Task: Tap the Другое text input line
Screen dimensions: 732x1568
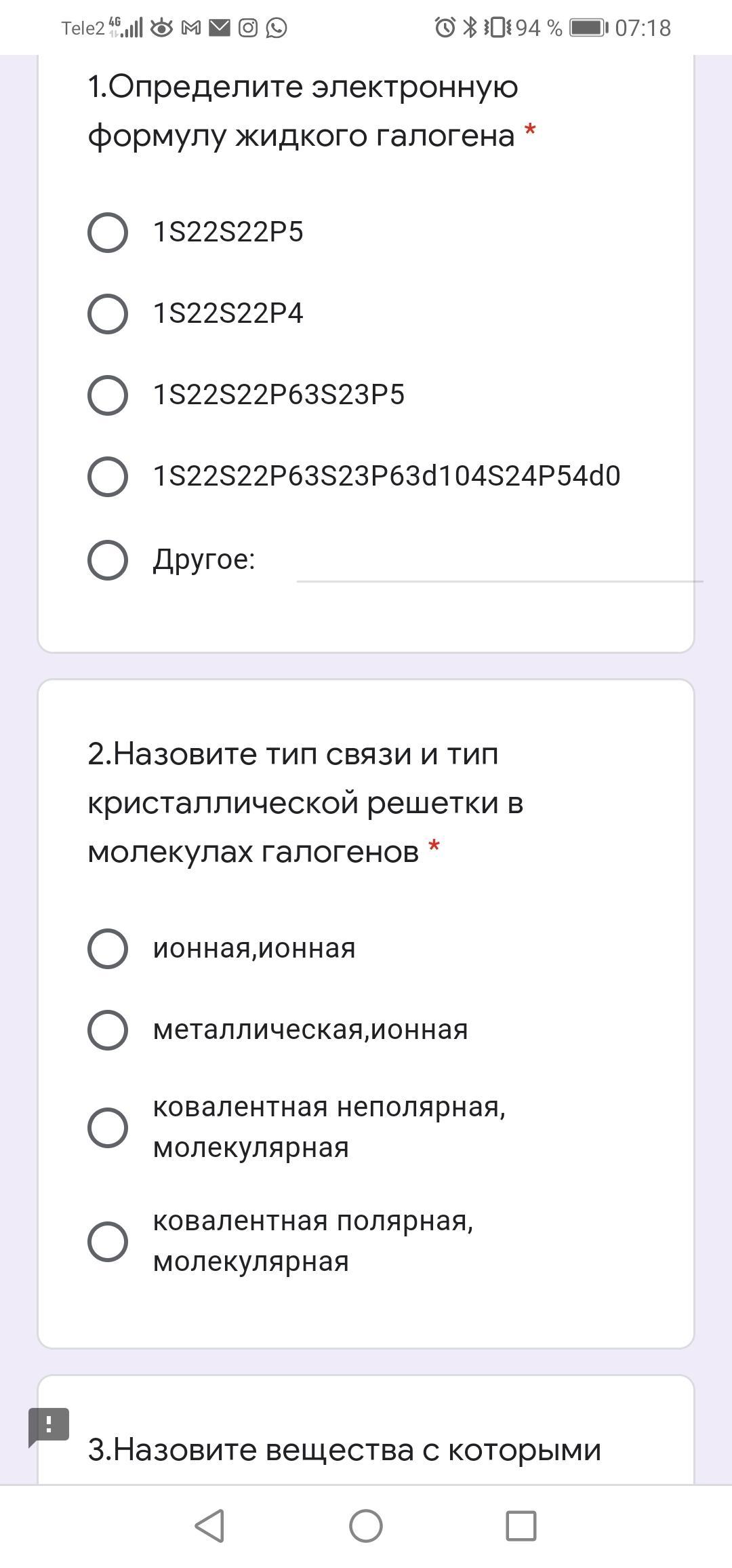Action: pos(499,564)
